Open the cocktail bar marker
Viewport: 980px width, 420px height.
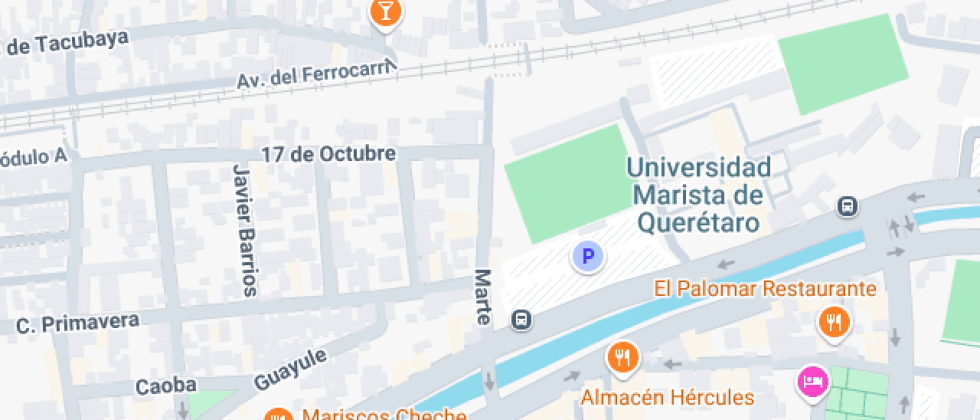(x=385, y=13)
